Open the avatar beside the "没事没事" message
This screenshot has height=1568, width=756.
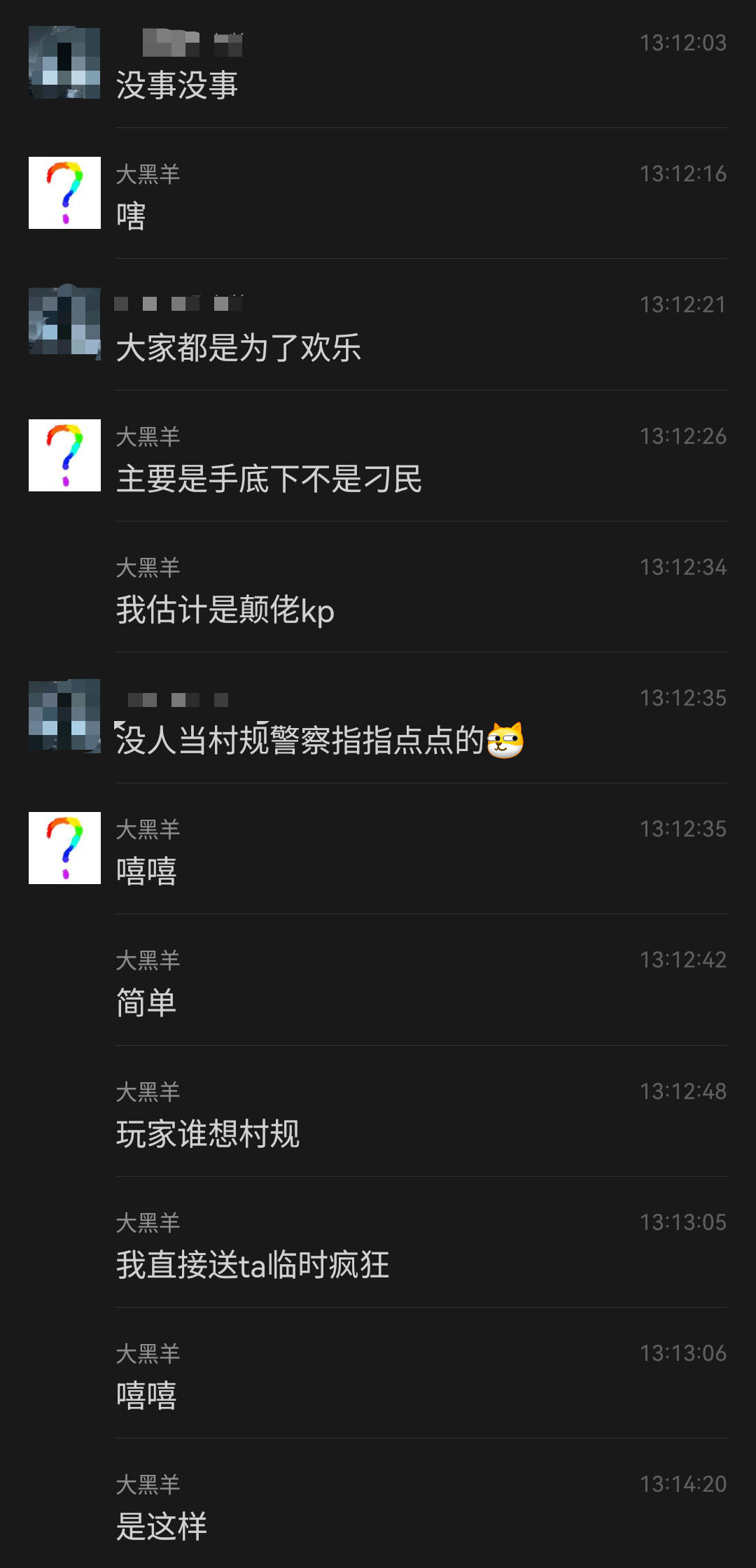[64, 63]
